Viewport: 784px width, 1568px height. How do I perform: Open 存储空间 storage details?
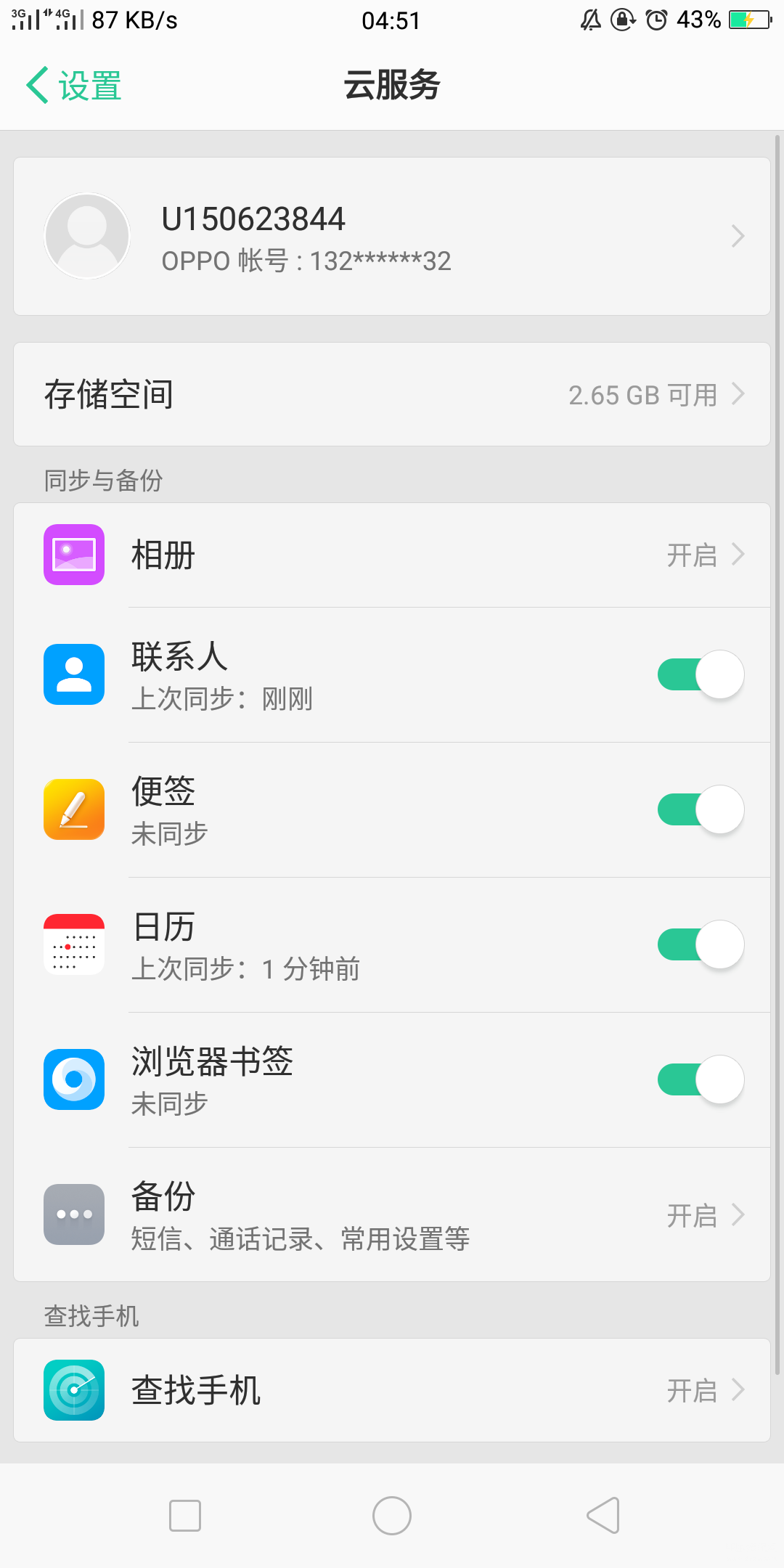click(392, 394)
